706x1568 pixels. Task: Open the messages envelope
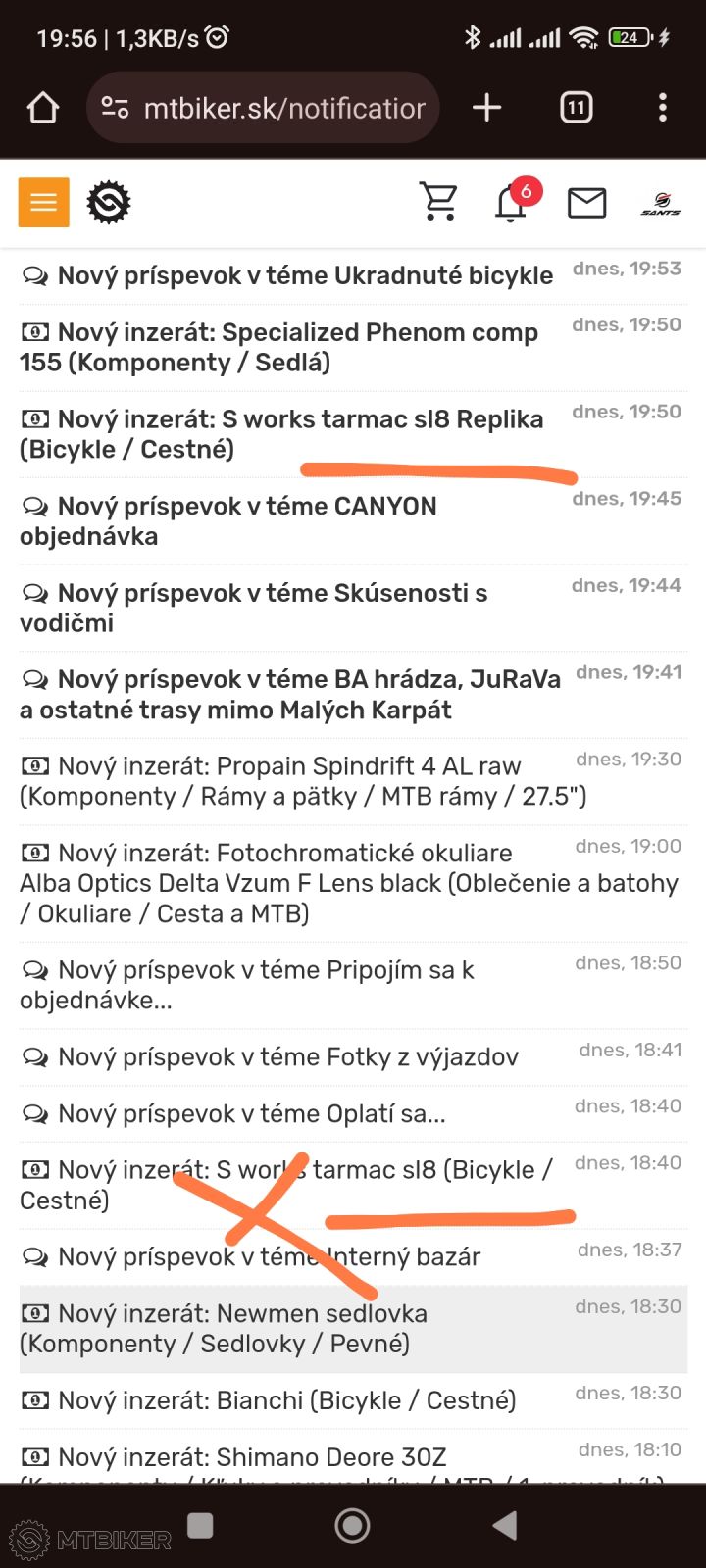click(586, 203)
